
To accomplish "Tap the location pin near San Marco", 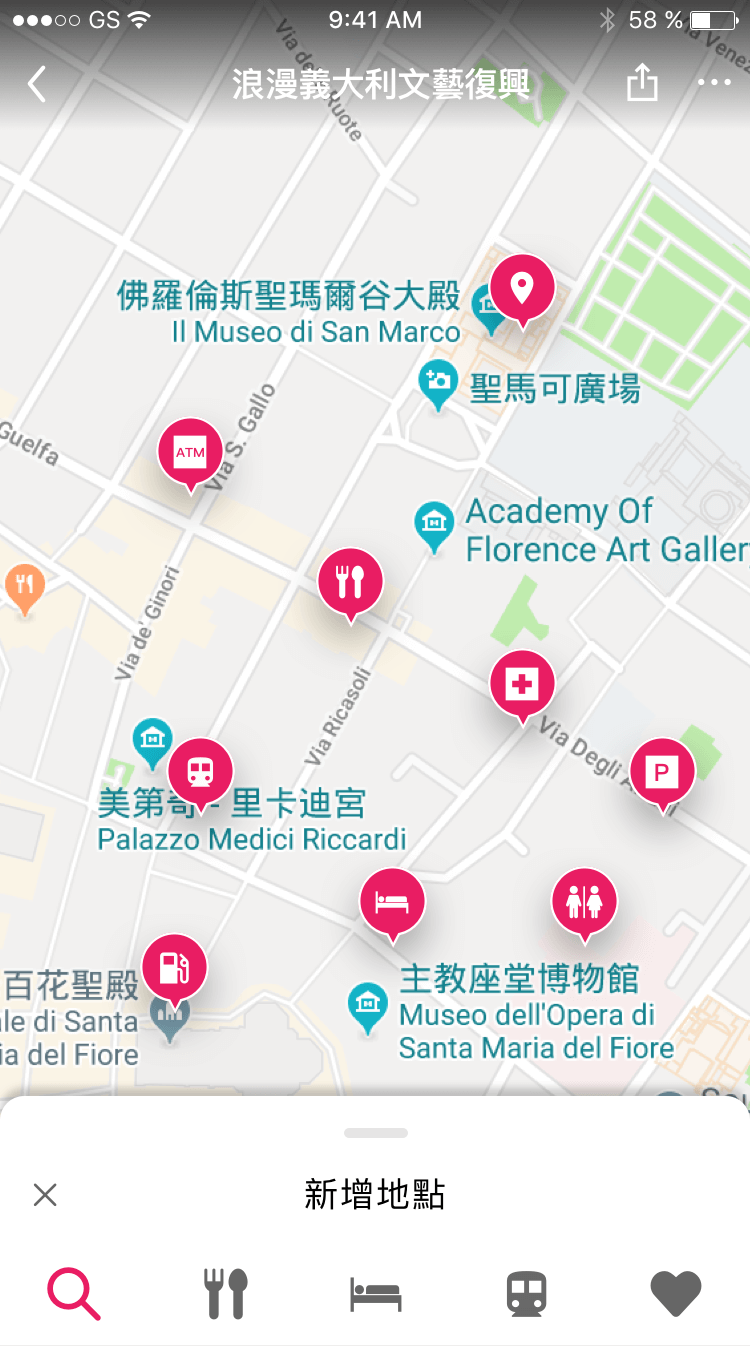I will pos(521,287).
